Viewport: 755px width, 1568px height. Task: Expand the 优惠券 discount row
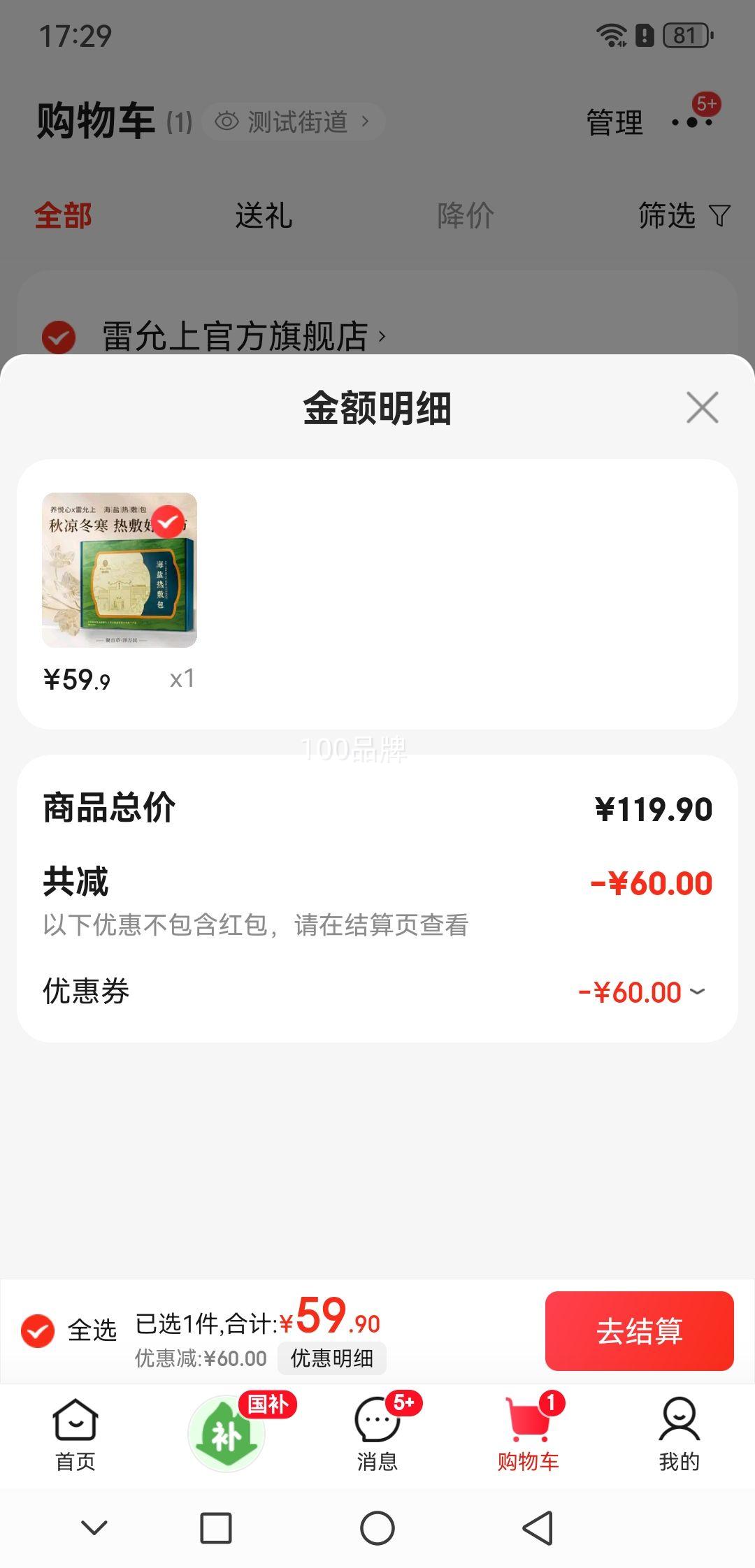click(377, 992)
